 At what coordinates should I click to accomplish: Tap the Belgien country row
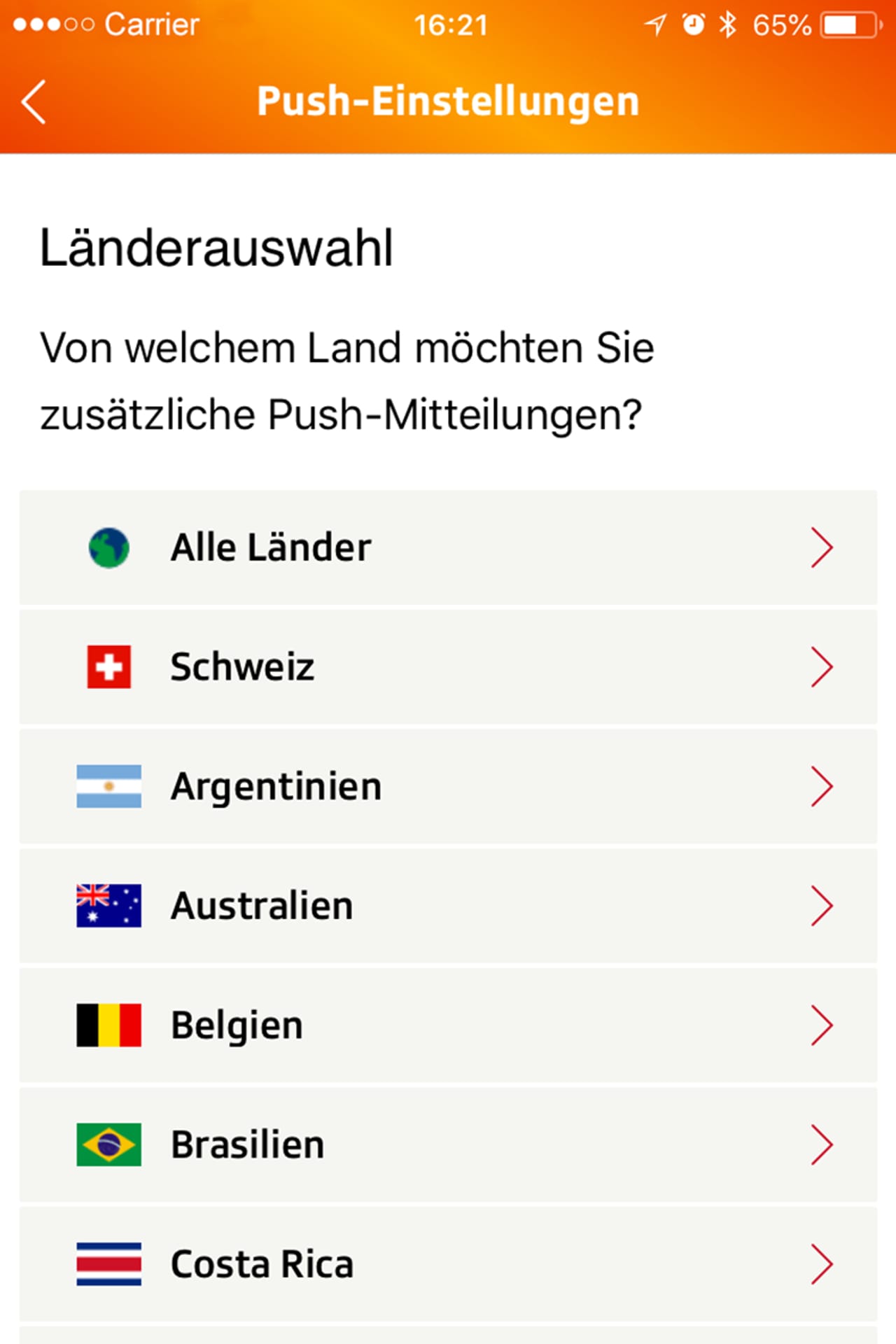[448, 1025]
